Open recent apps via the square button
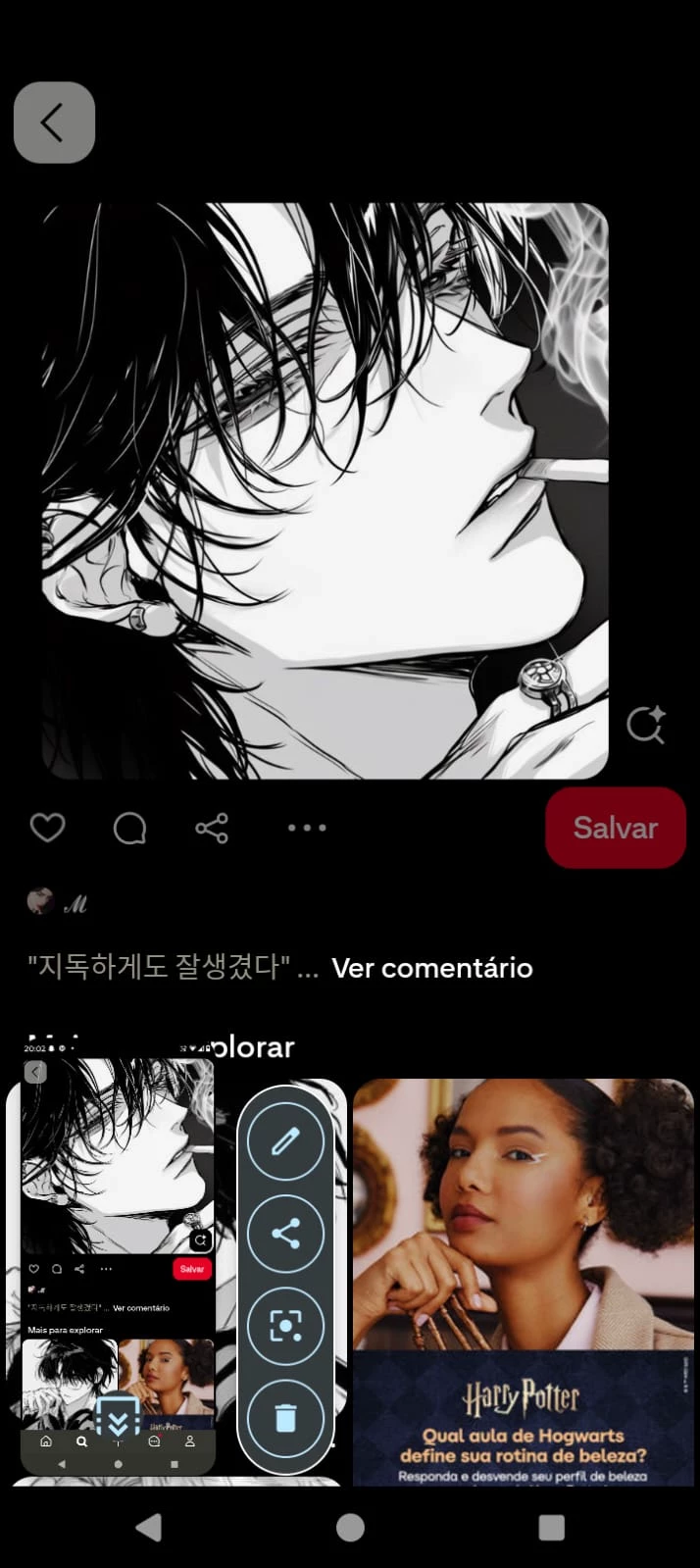Screen dimensions: 700x1568 [552, 1527]
